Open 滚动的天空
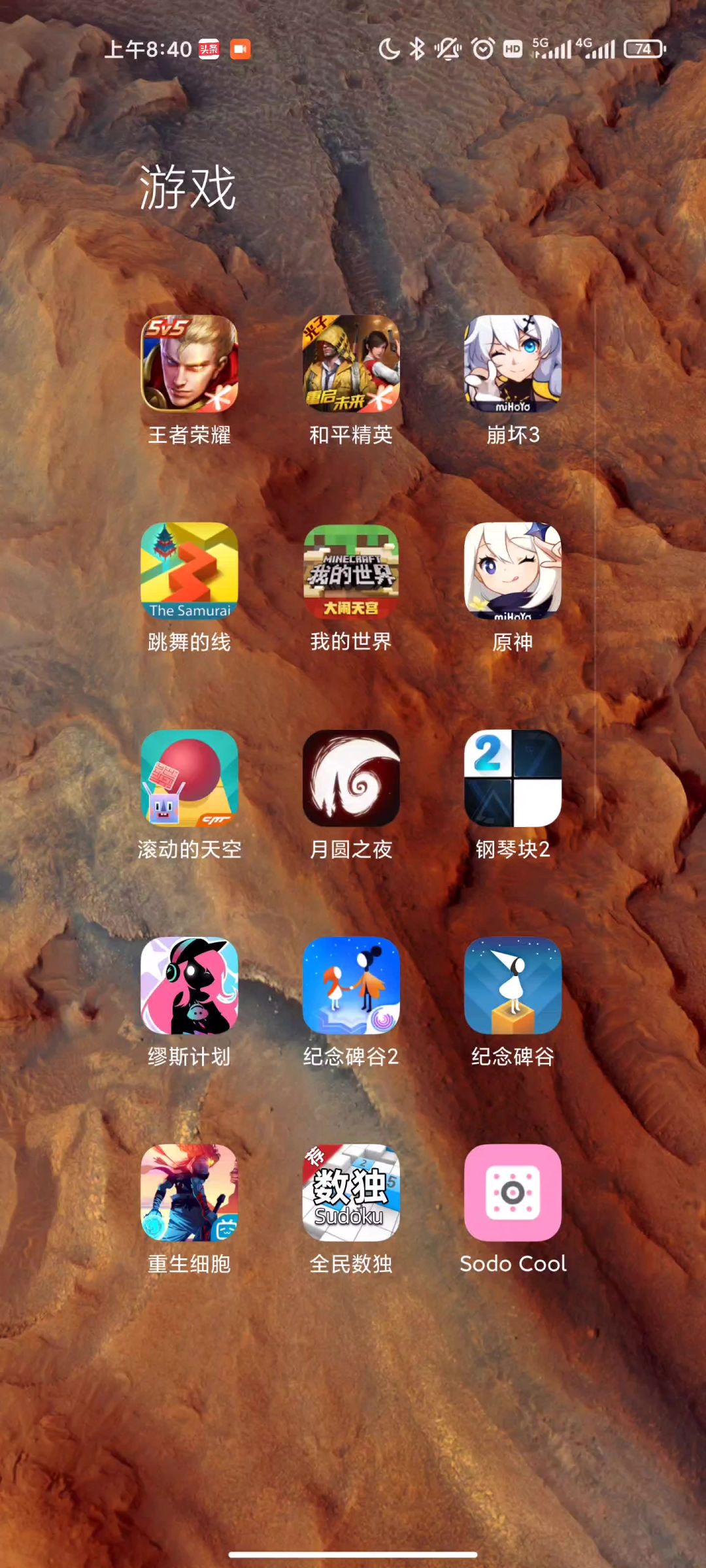706x1568 pixels. 189,778
